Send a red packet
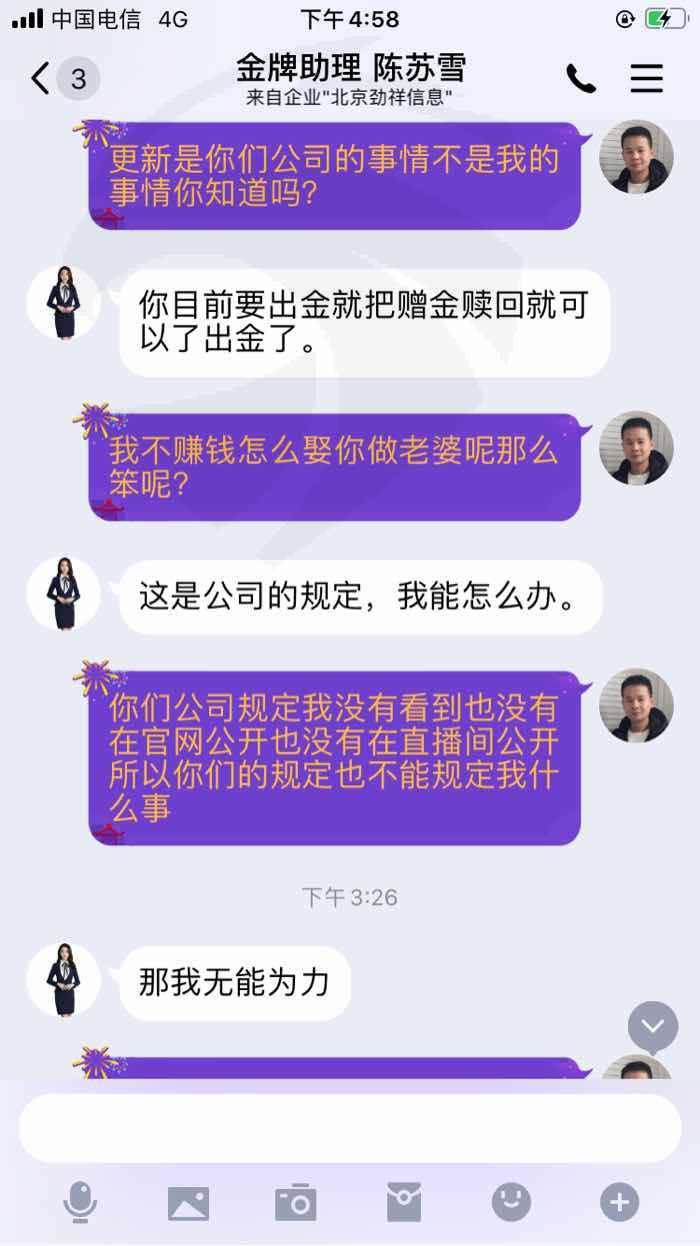Viewport: 700px width, 1246px height. [404, 1202]
